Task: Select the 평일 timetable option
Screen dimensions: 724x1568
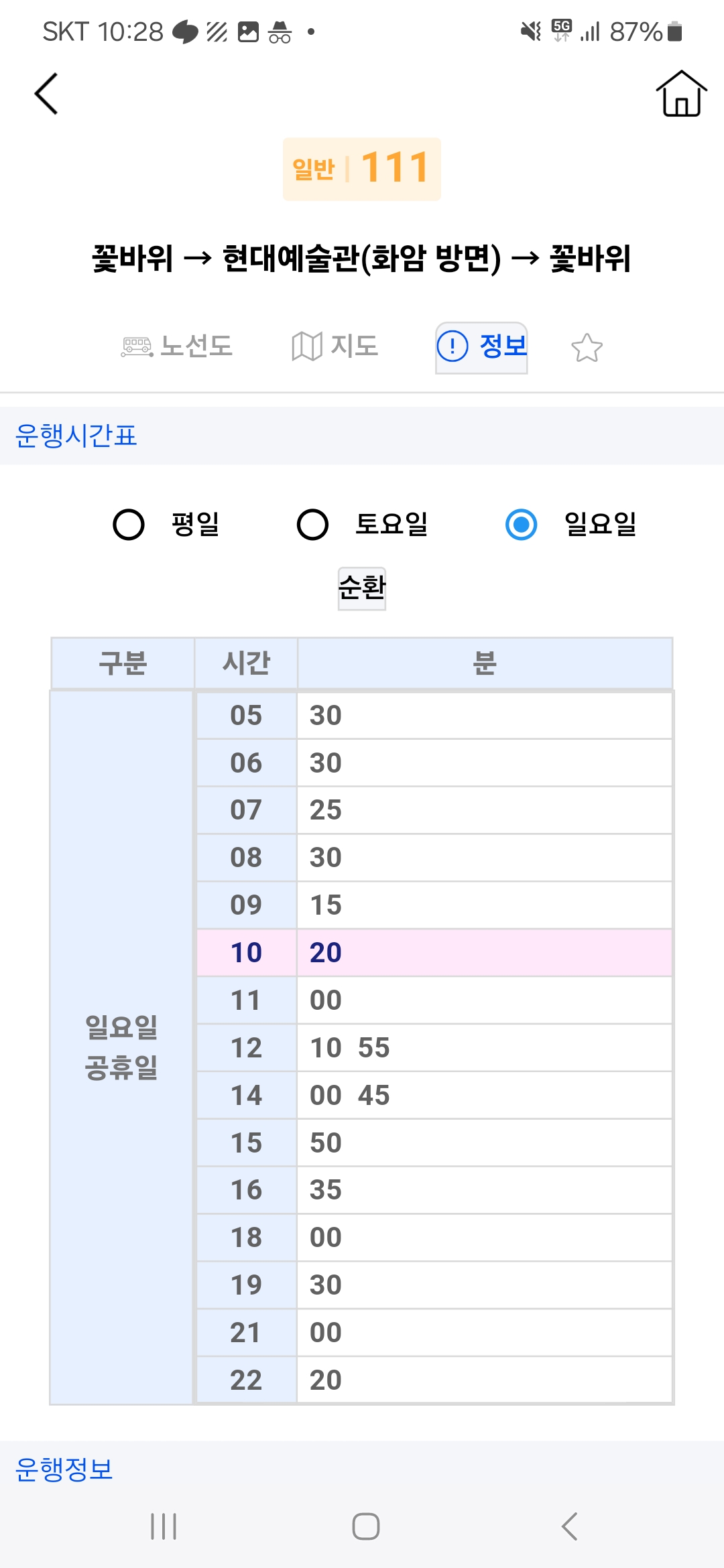Action: 129,524
